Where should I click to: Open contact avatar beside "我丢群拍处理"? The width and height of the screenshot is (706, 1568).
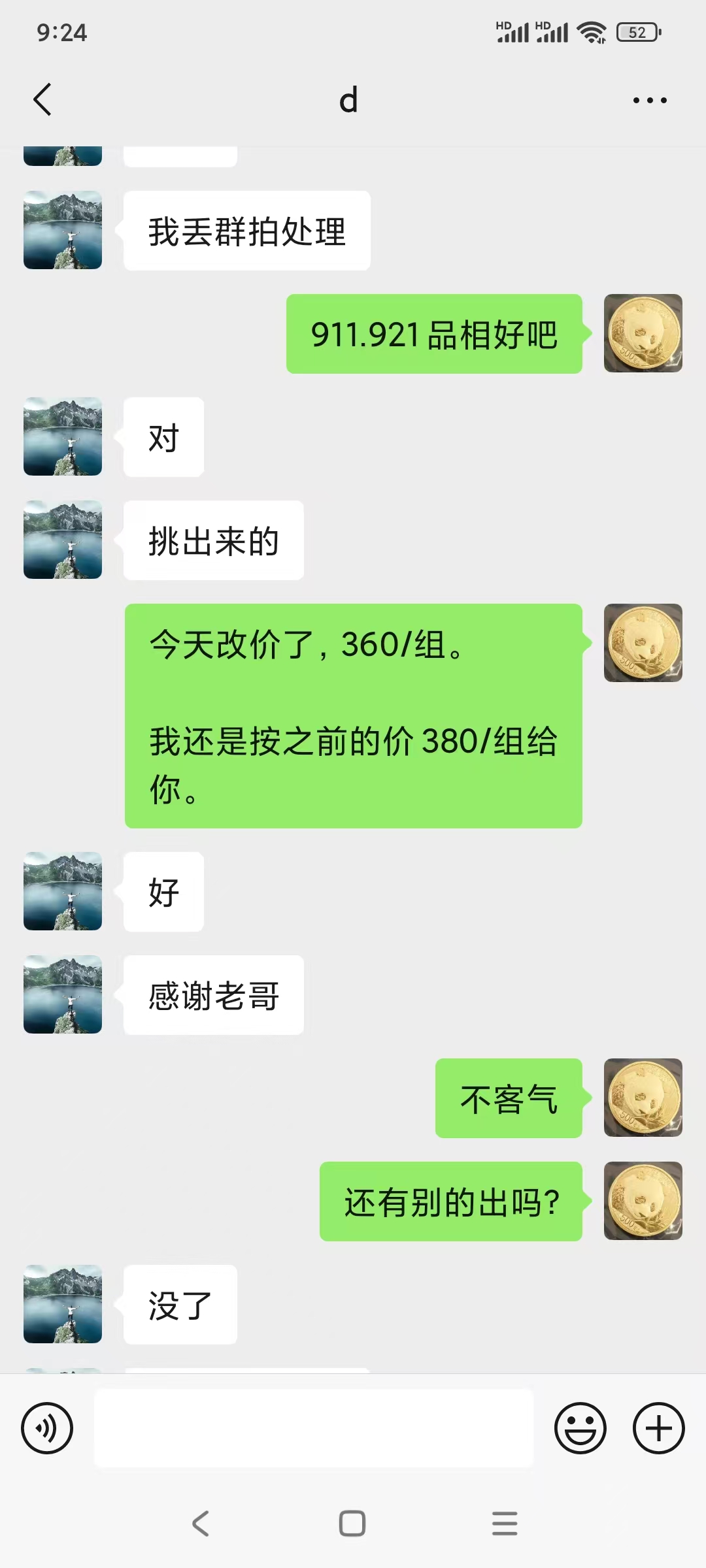click(x=63, y=230)
